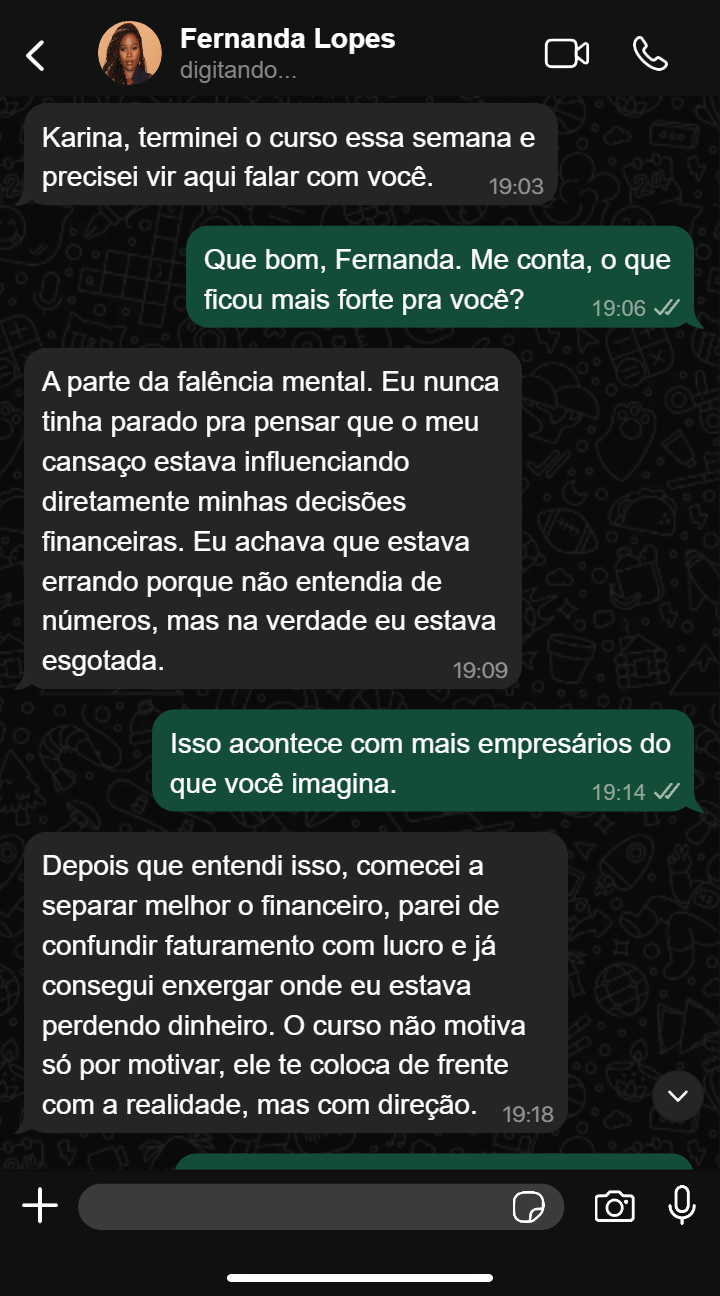720x1296 pixels.
Task: Open Fernanda Lopes' profile photo
Action: [x=130, y=53]
